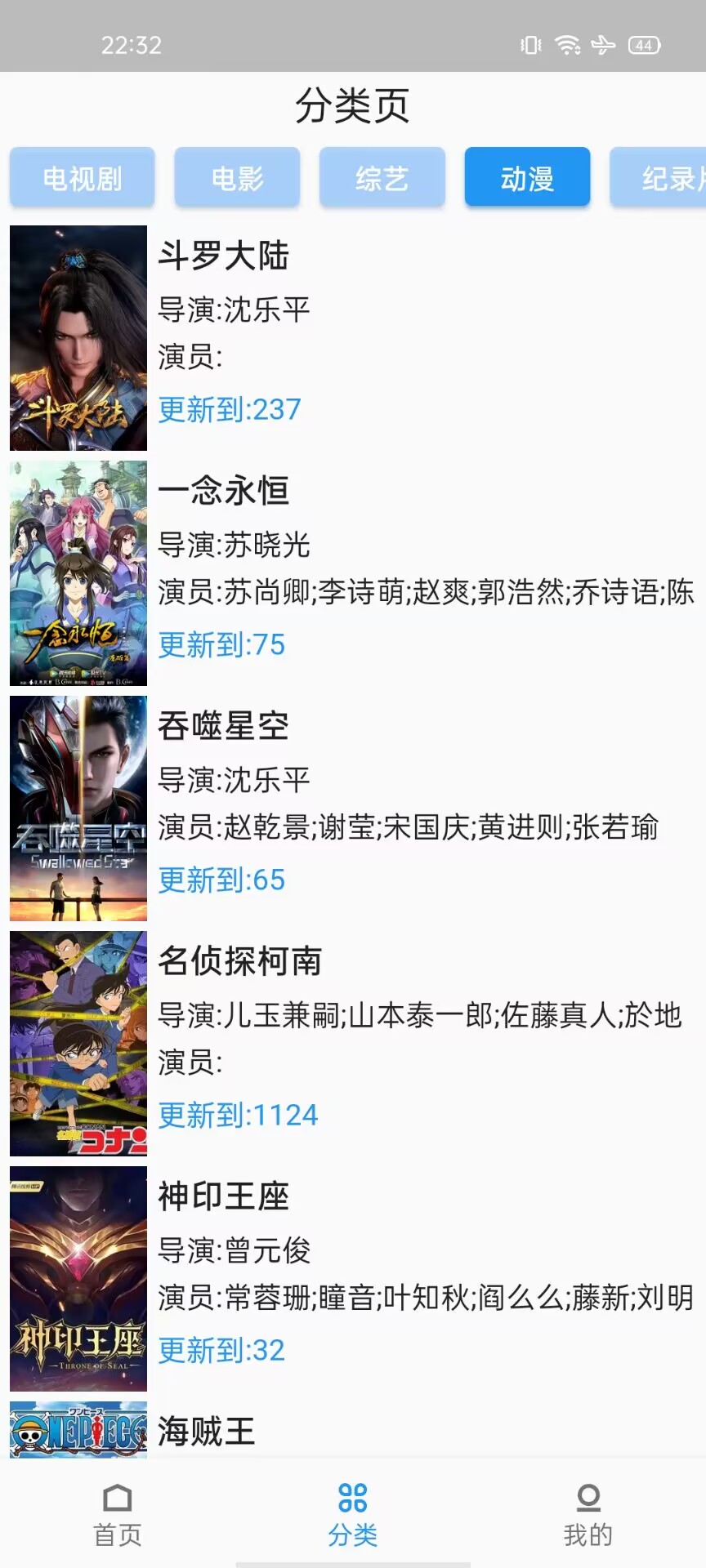Open the 综艺 category
706x1568 pixels.
pyautogui.click(x=382, y=177)
